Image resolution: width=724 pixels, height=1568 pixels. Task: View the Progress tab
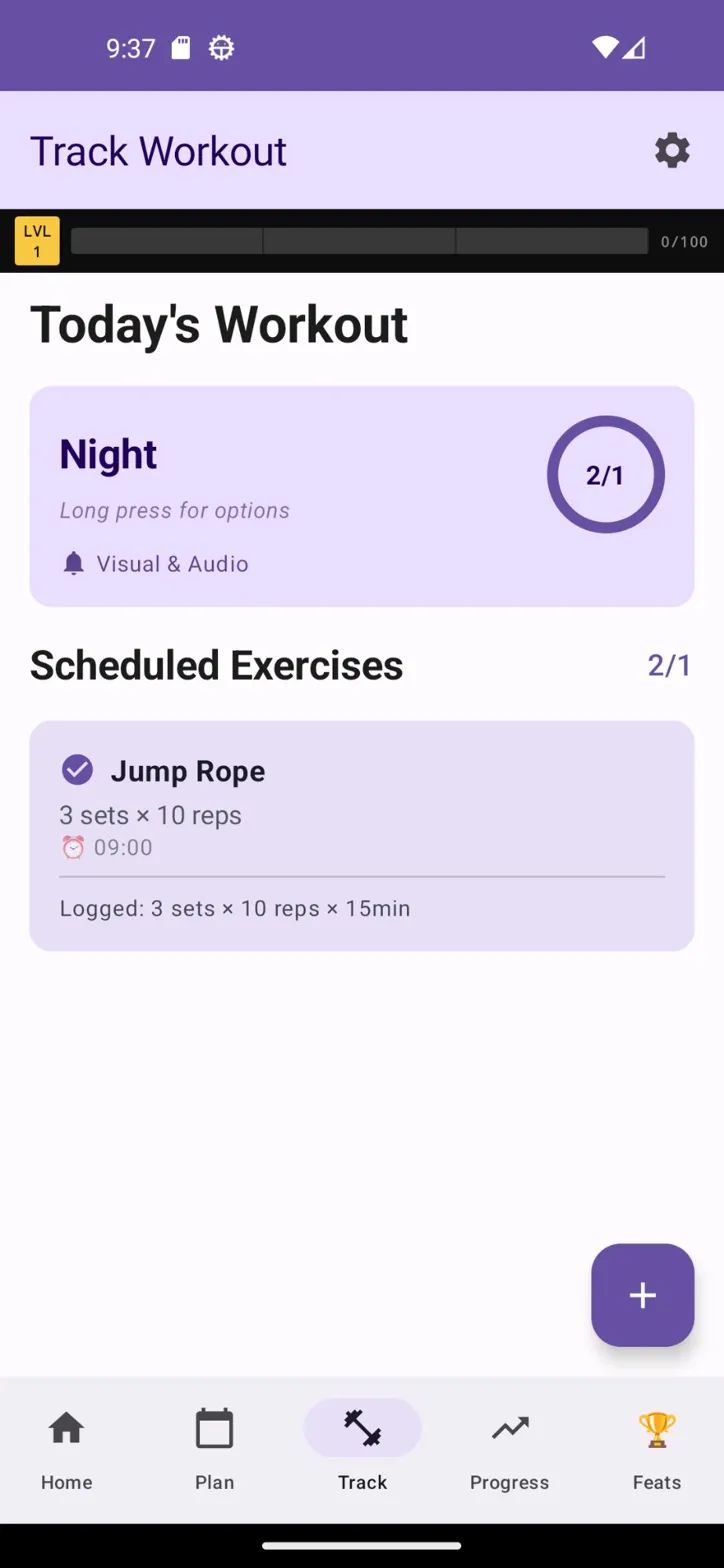tap(509, 1448)
